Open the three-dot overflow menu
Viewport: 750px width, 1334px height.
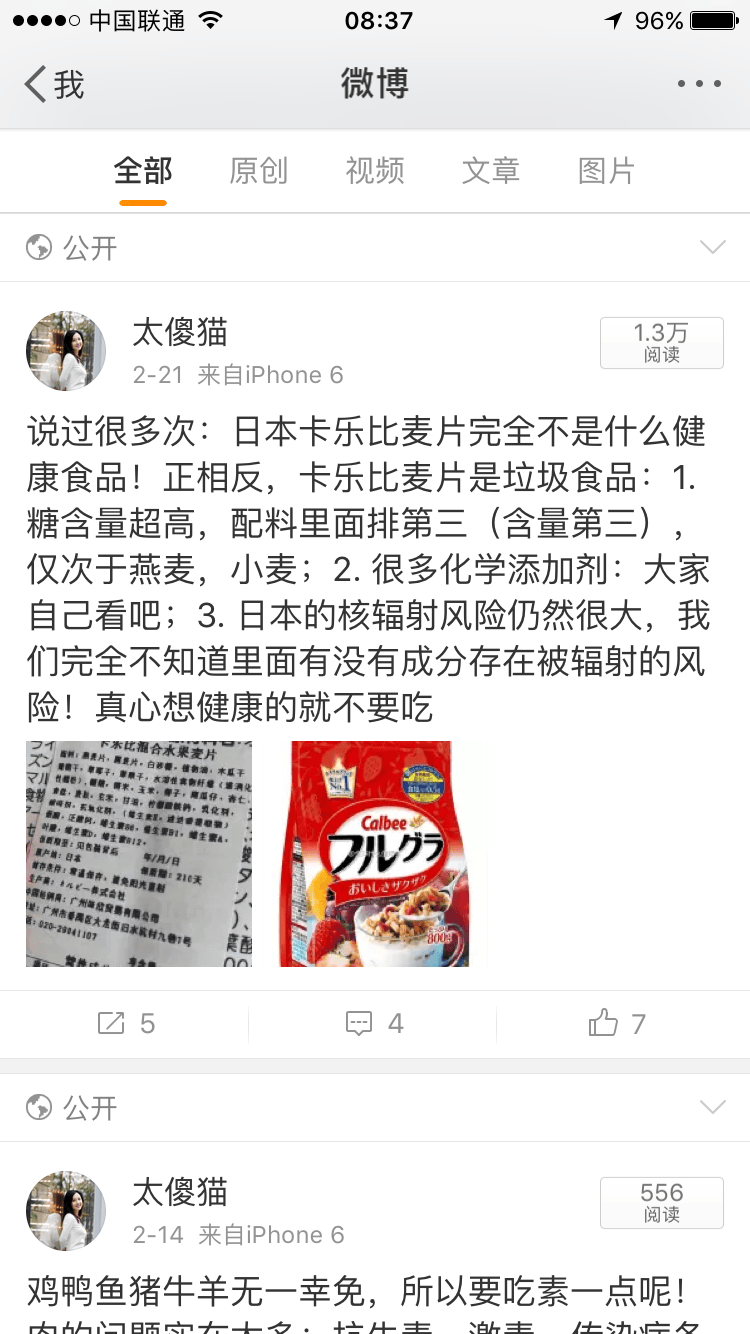pyautogui.click(x=699, y=84)
